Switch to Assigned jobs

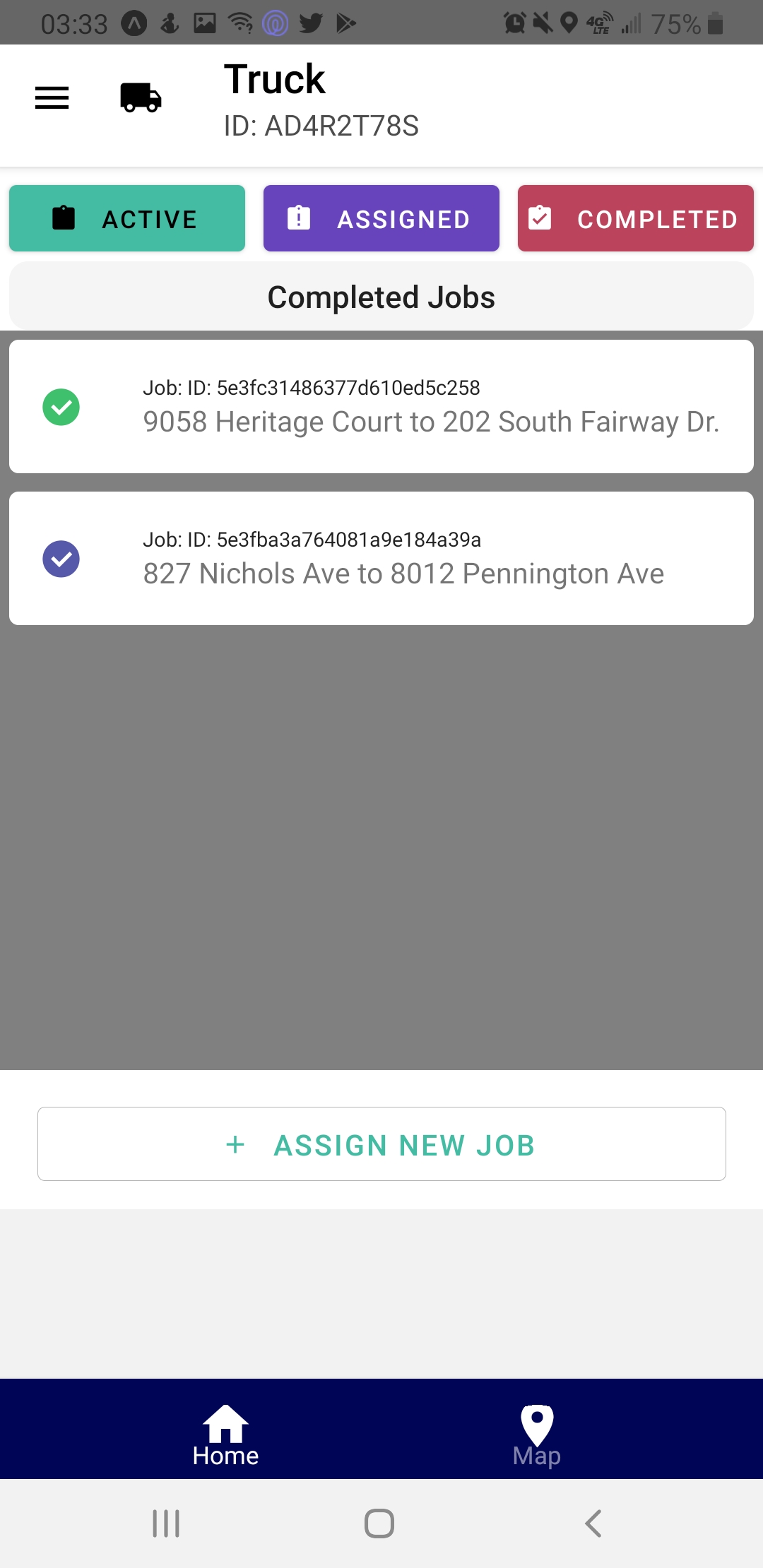pyautogui.click(x=381, y=218)
